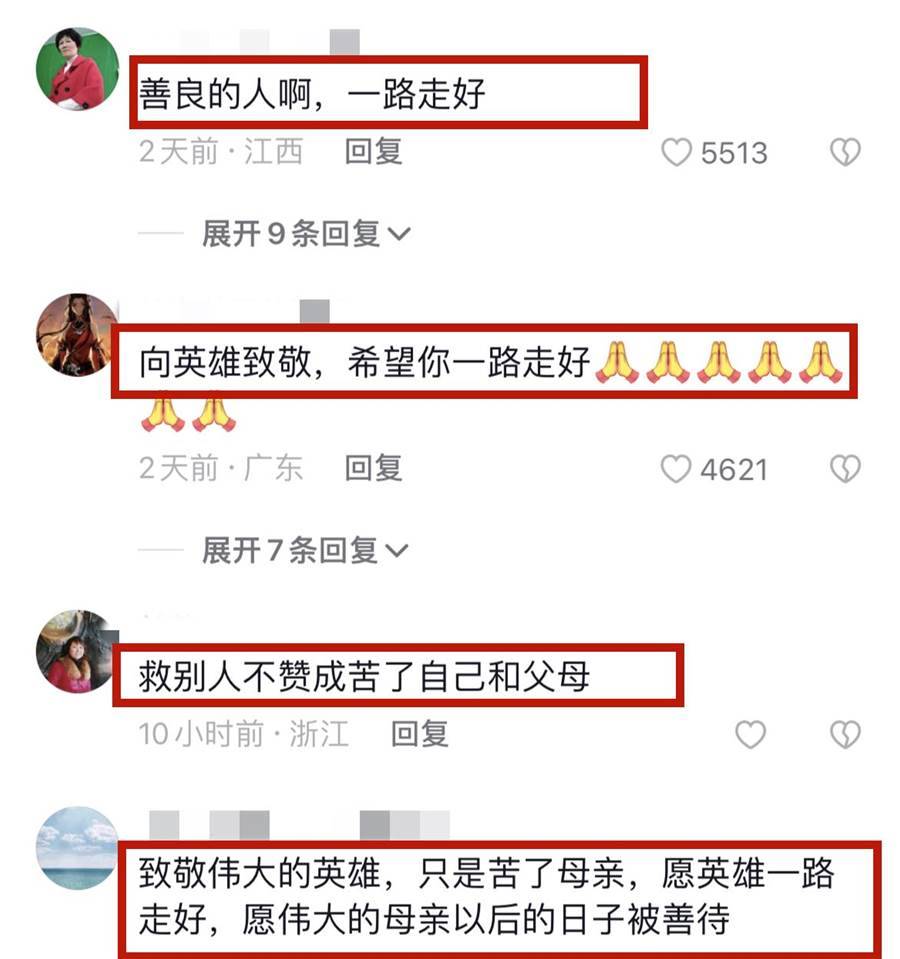Dislike the comment from 广东
Screen dimensions: 900x959
pos(845,469)
